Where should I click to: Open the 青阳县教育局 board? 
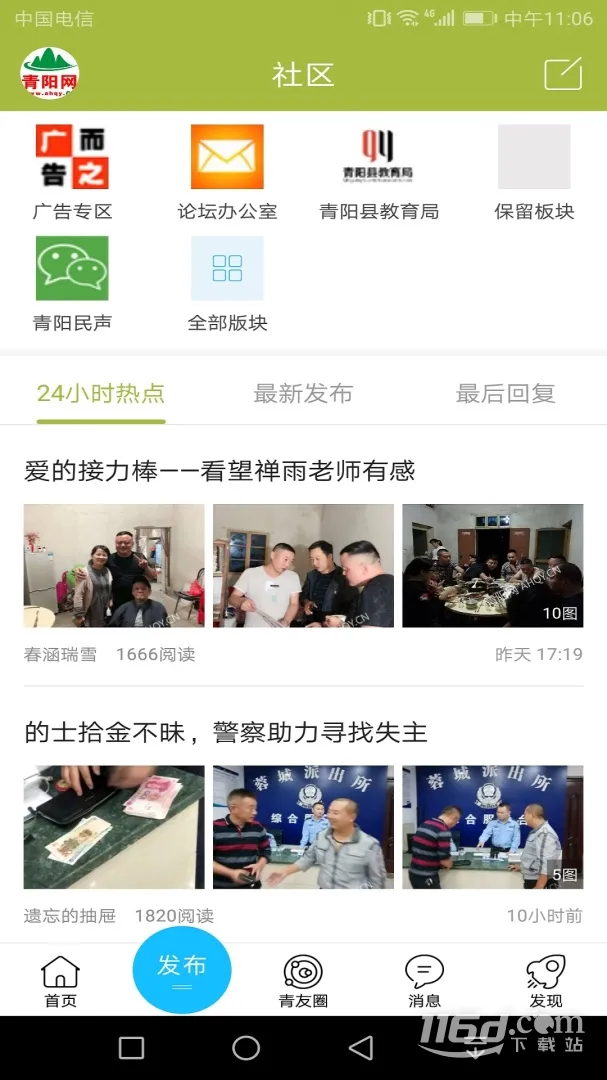(x=379, y=171)
